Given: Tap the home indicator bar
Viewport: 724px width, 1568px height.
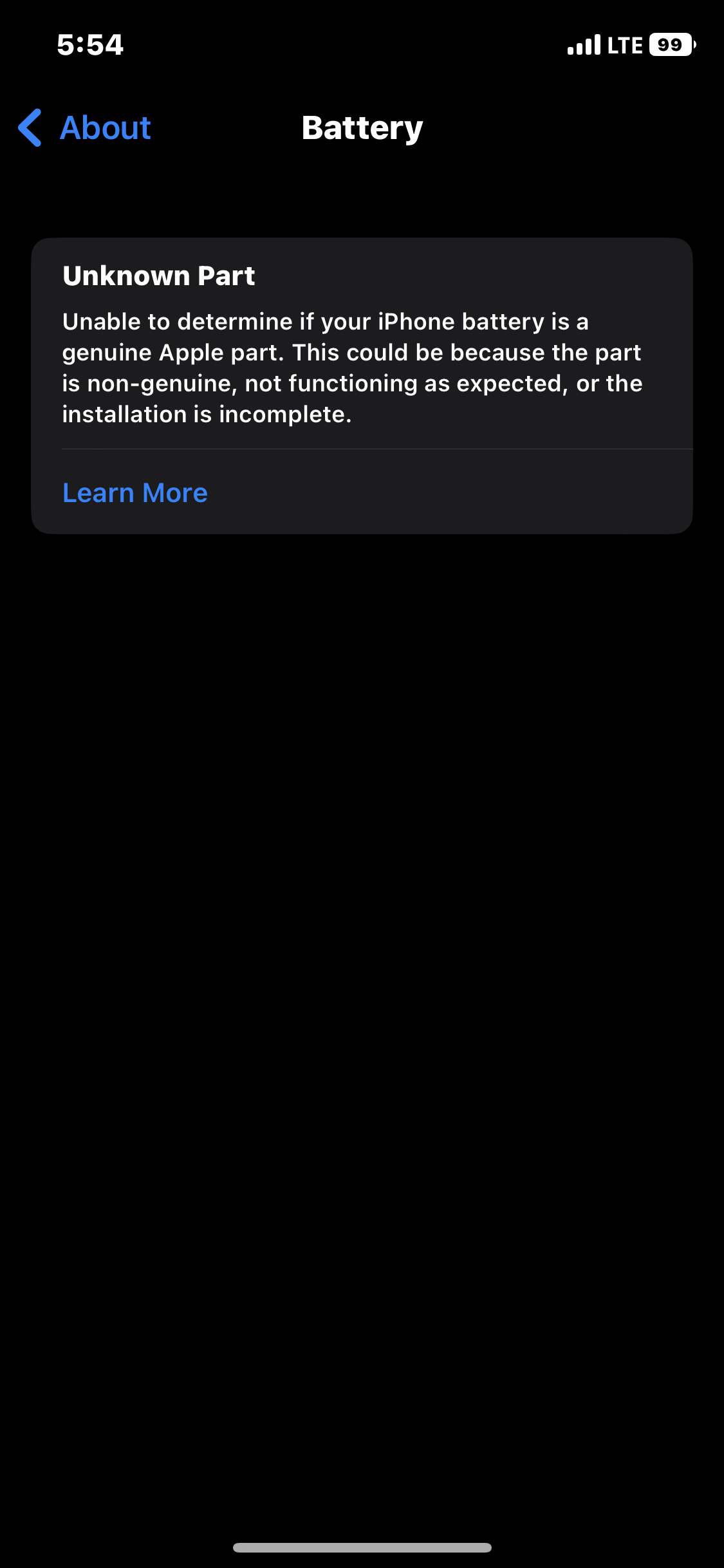Looking at the screenshot, I should 362,1547.
